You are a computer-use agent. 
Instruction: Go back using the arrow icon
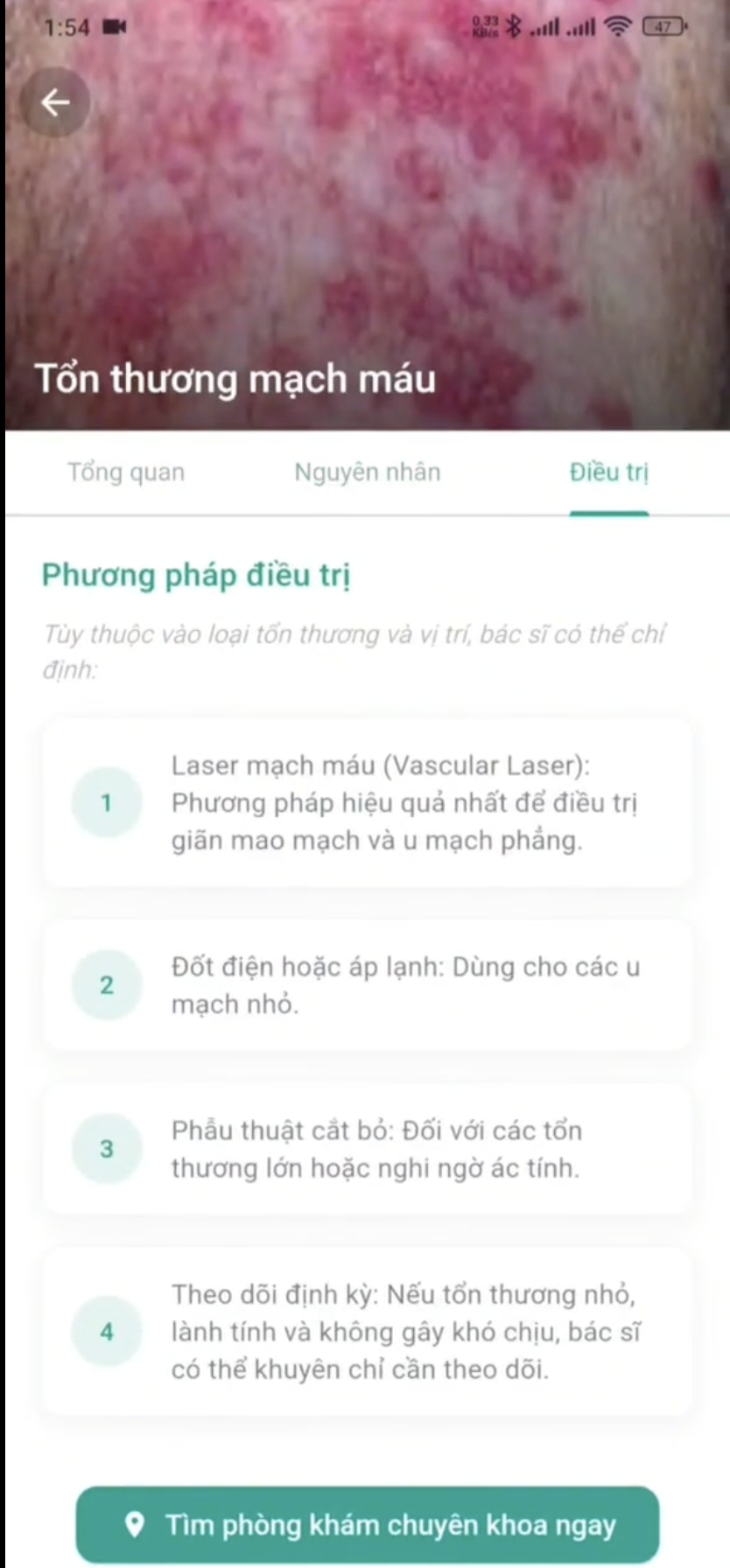coord(55,103)
